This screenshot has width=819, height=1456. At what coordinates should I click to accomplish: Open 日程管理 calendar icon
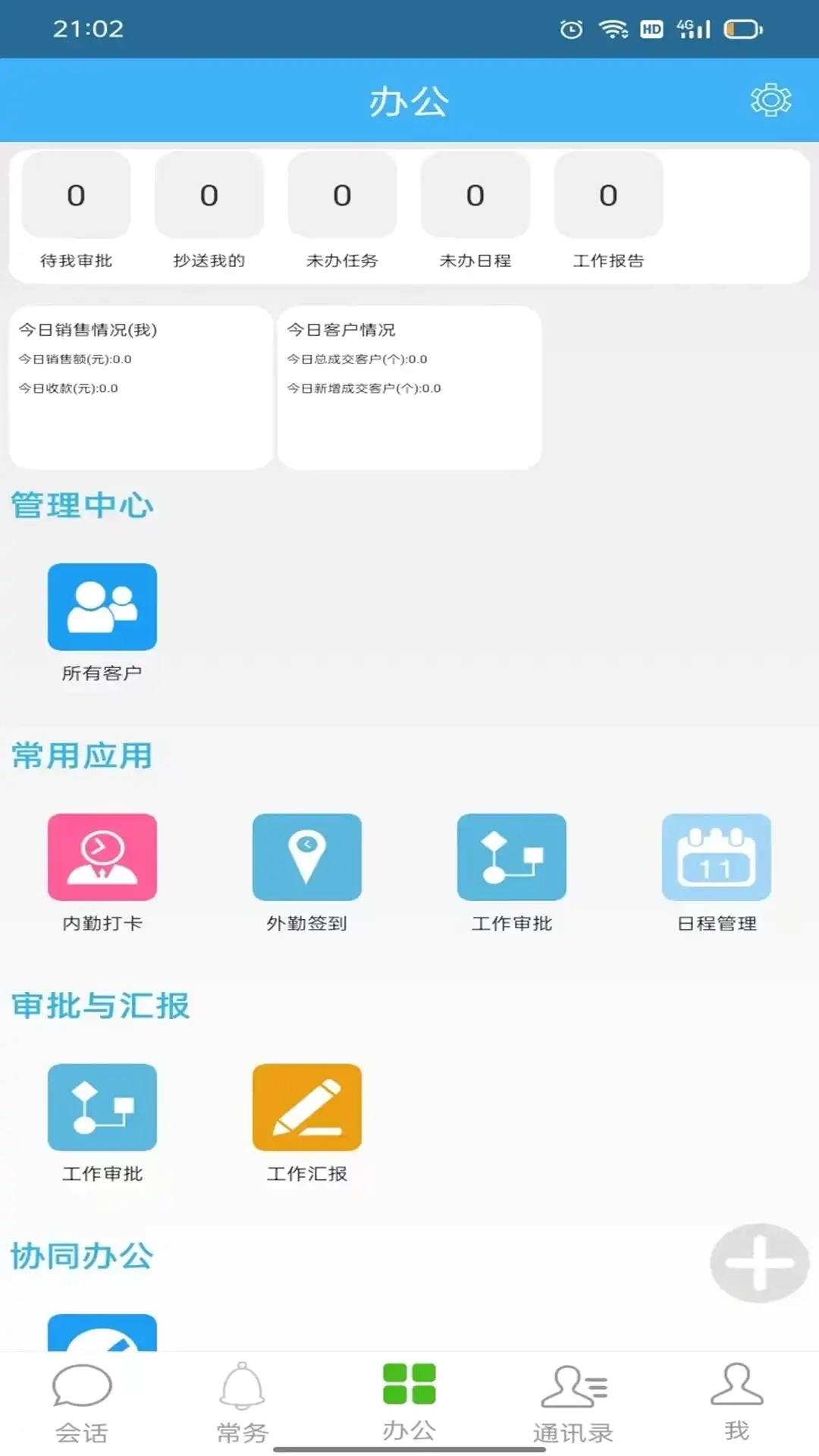[716, 857]
